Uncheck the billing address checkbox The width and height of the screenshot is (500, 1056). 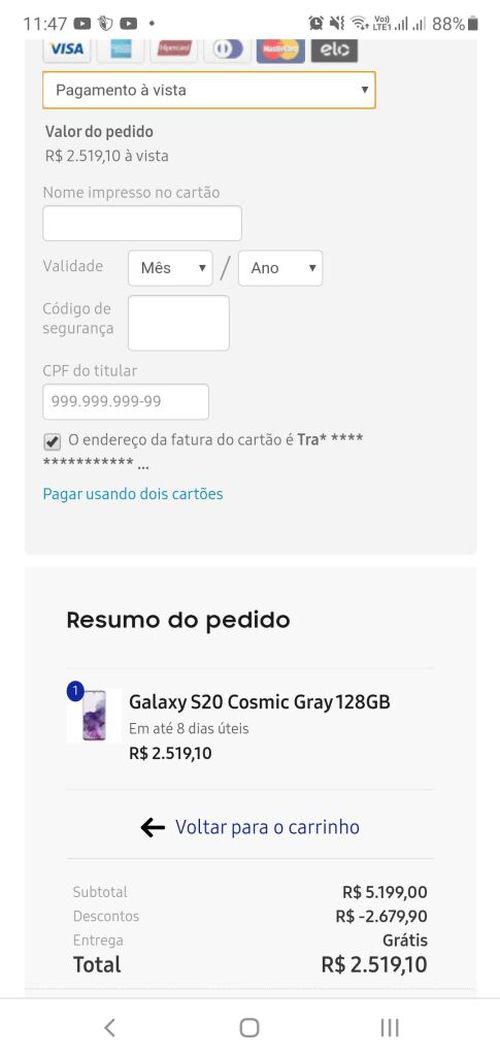[x=52, y=442]
